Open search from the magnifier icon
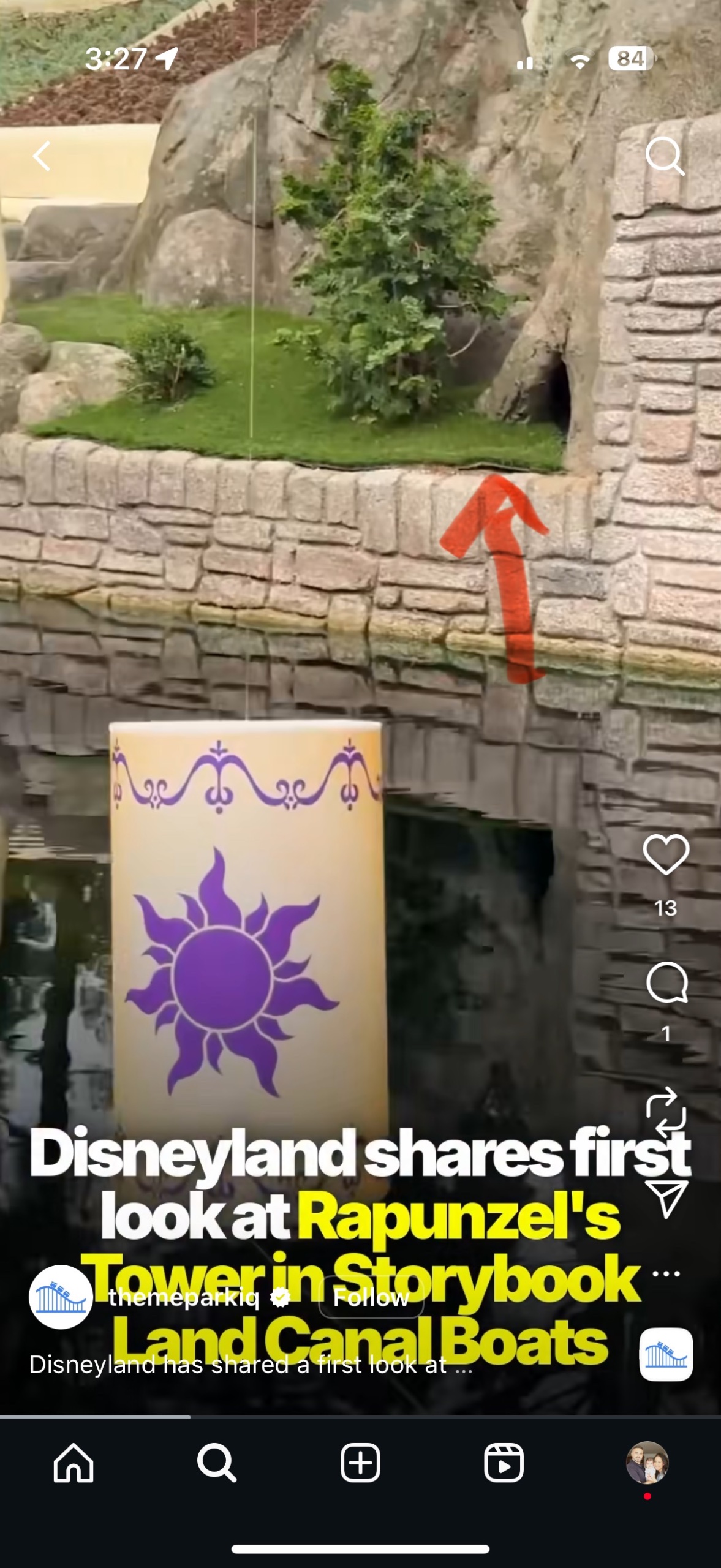Viewport: 721px width, 1568px height. (665, 156)
